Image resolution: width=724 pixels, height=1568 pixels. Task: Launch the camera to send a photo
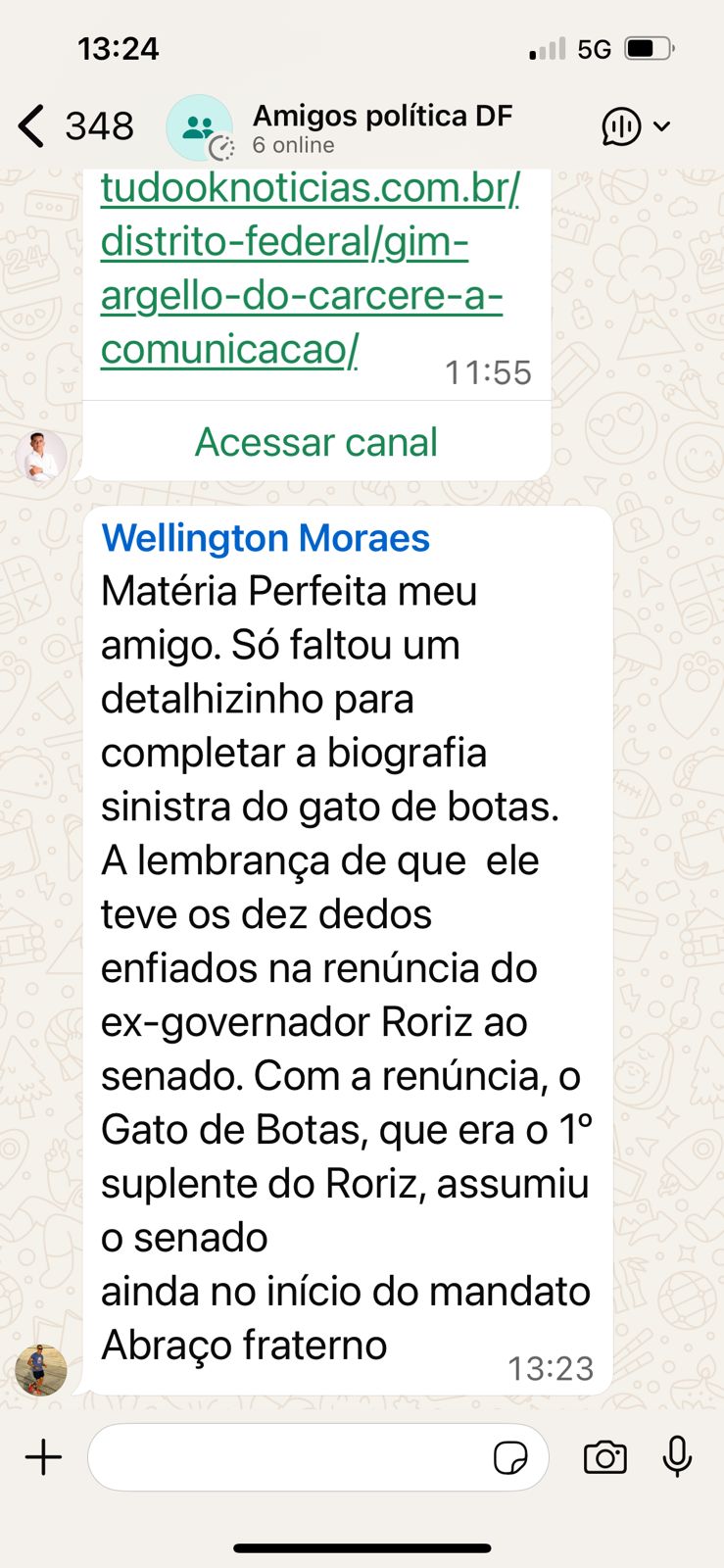[604, 1457]
